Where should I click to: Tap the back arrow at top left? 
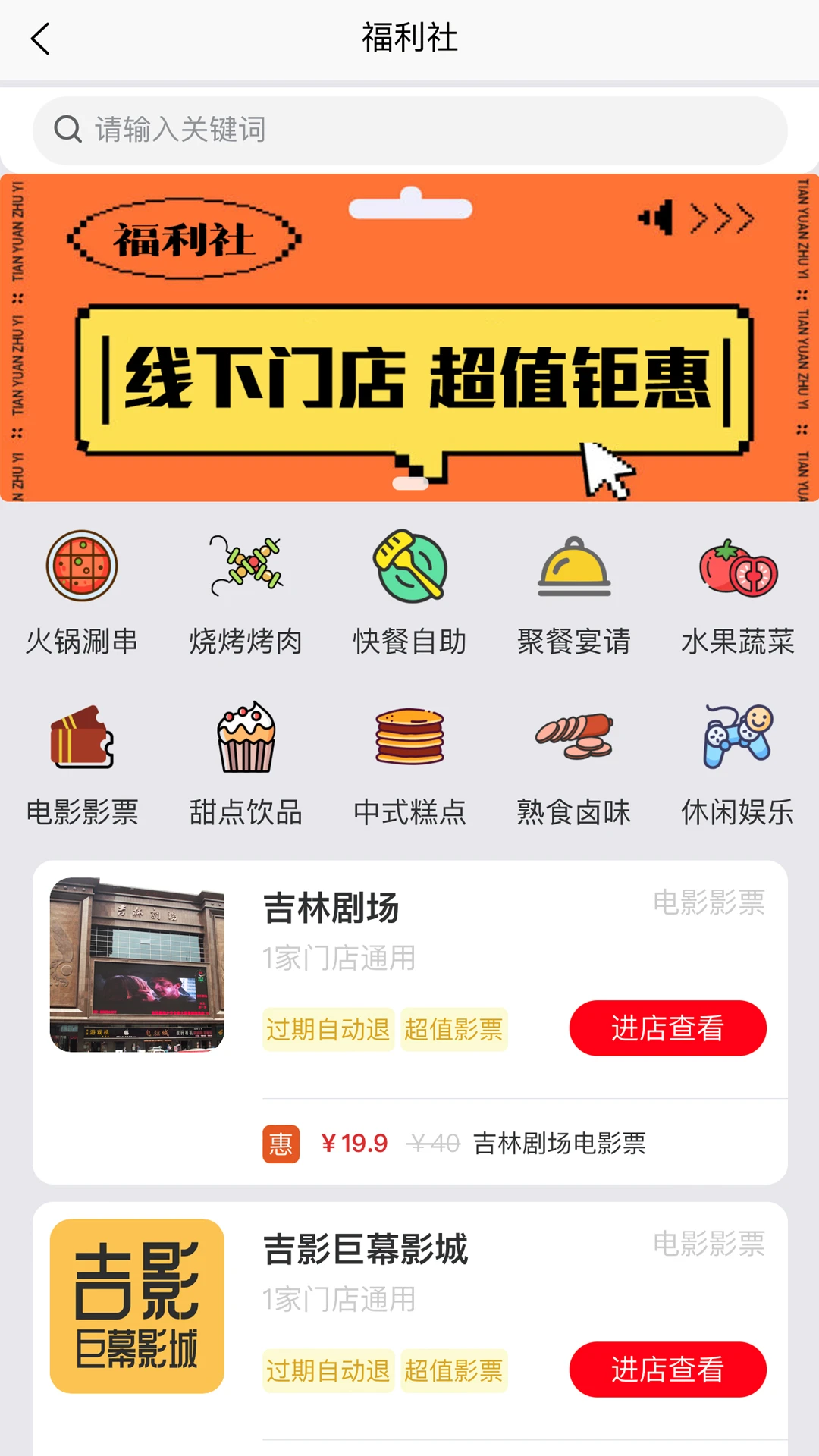point(41,37)
